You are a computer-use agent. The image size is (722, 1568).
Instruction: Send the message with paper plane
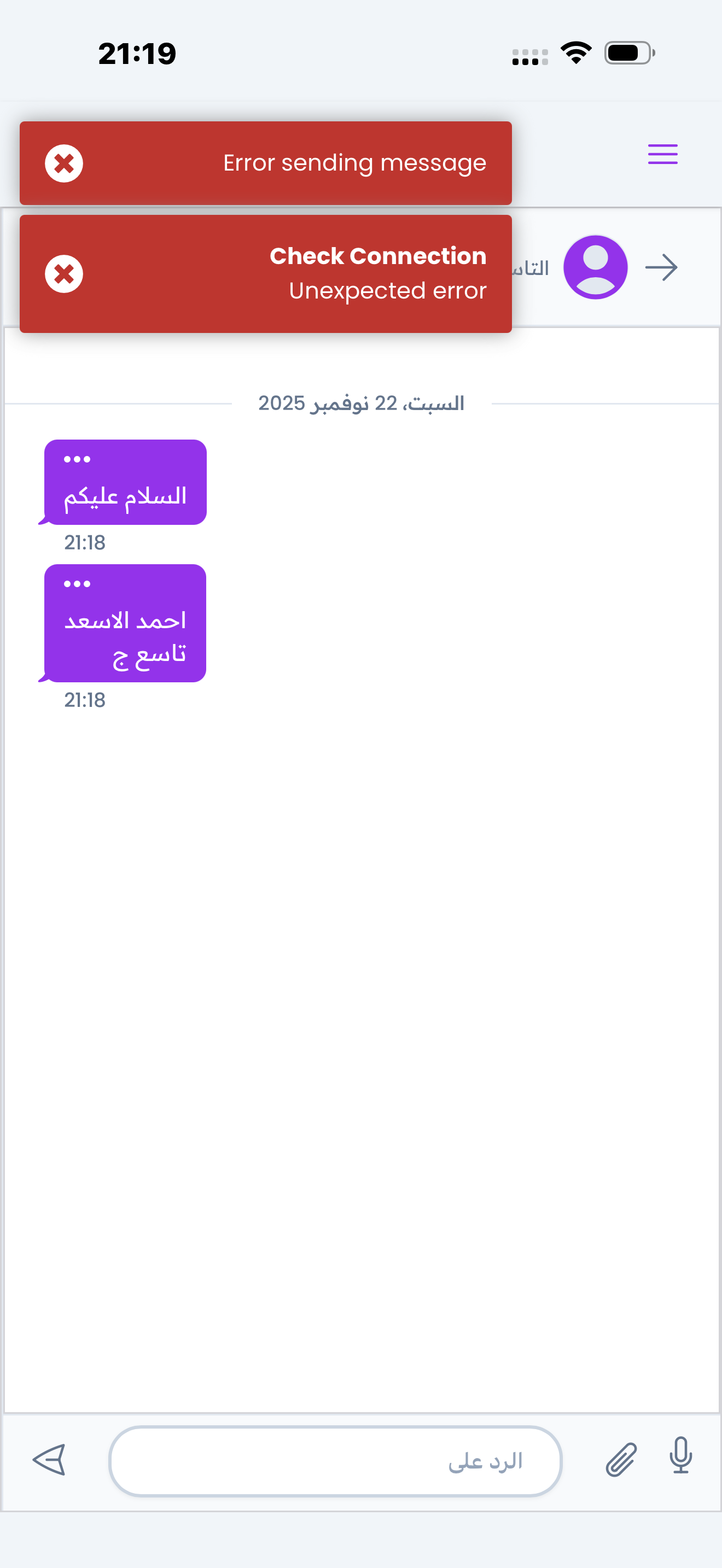click(49, 1460)
